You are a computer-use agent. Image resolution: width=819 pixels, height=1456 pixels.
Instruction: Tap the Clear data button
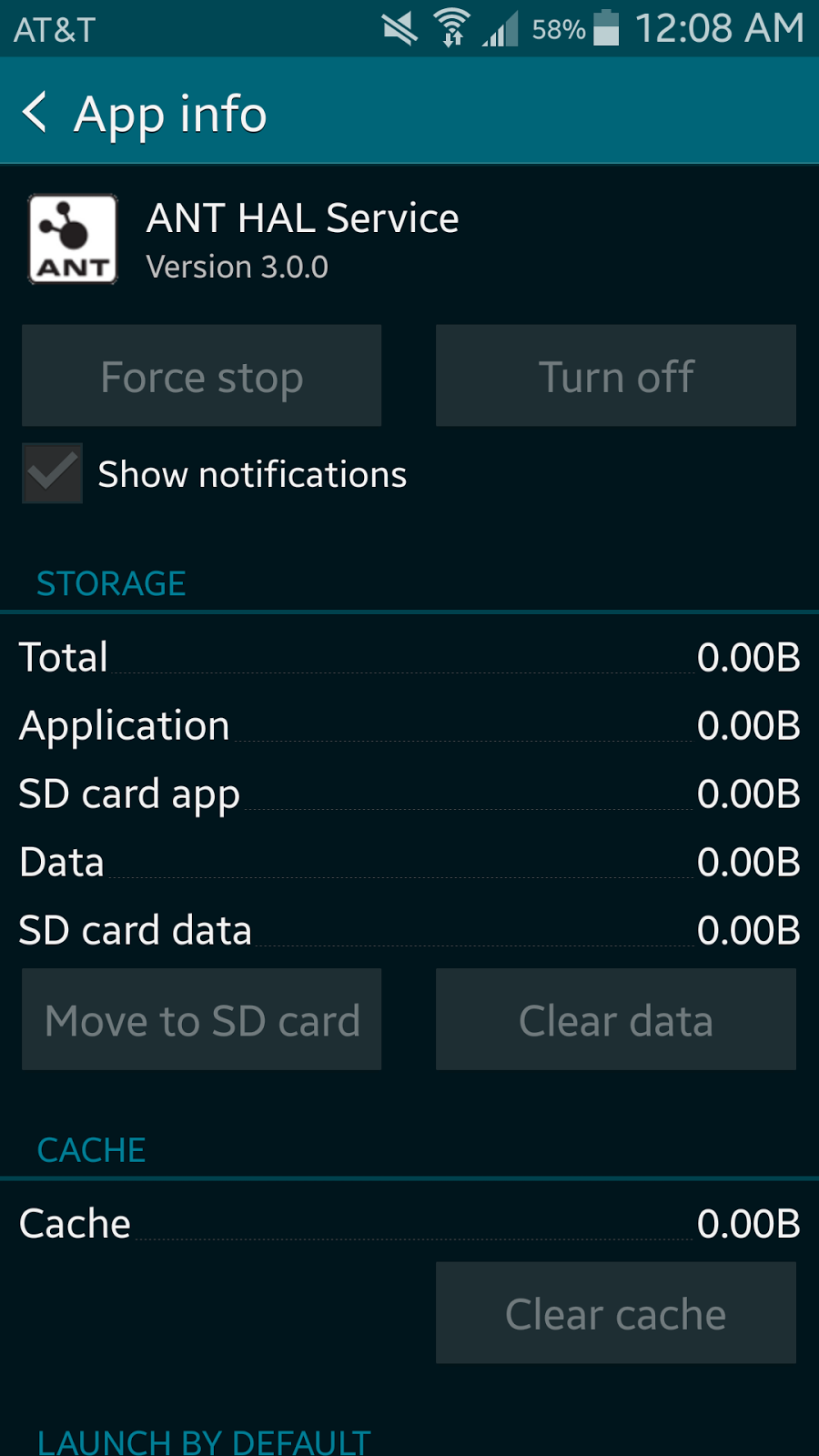[616, 1019]
